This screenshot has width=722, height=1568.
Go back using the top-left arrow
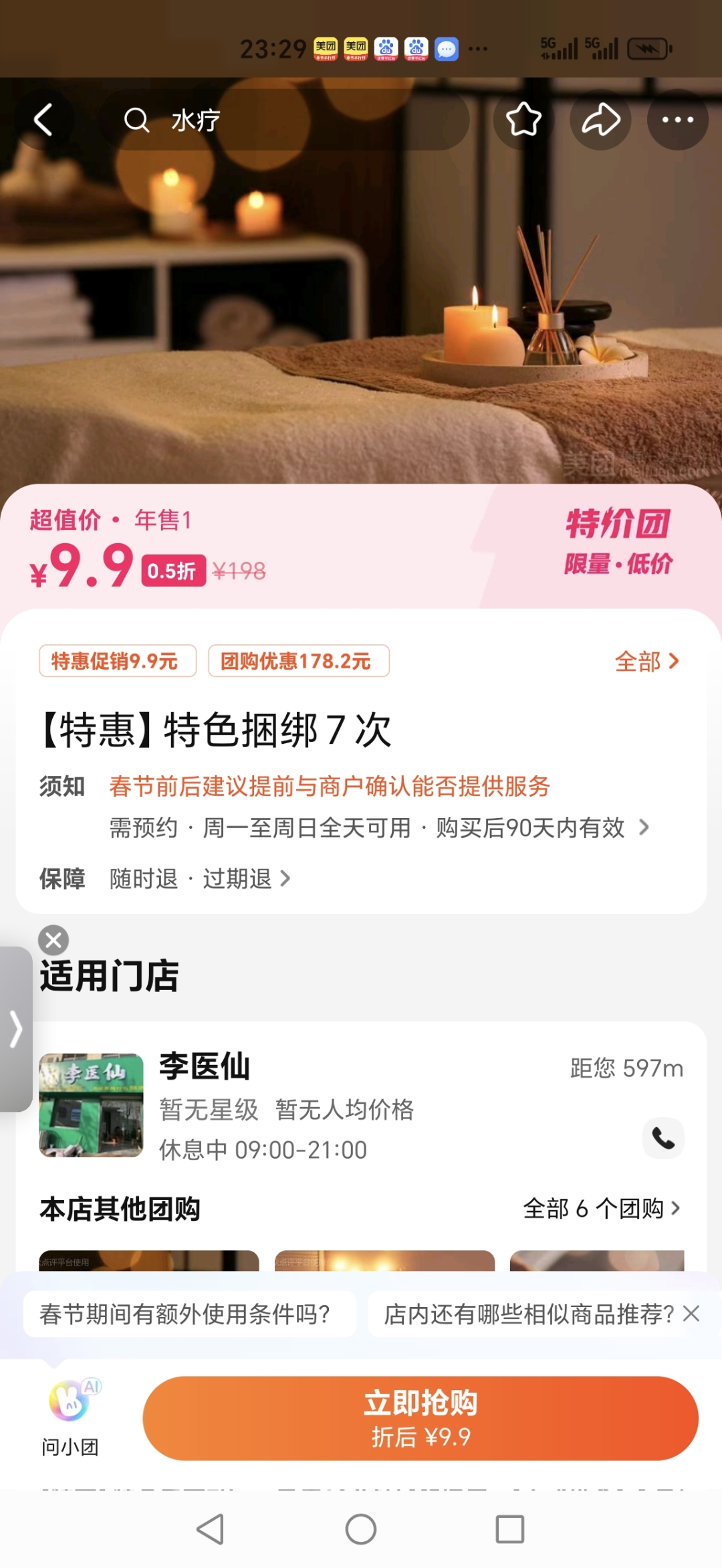43,120
